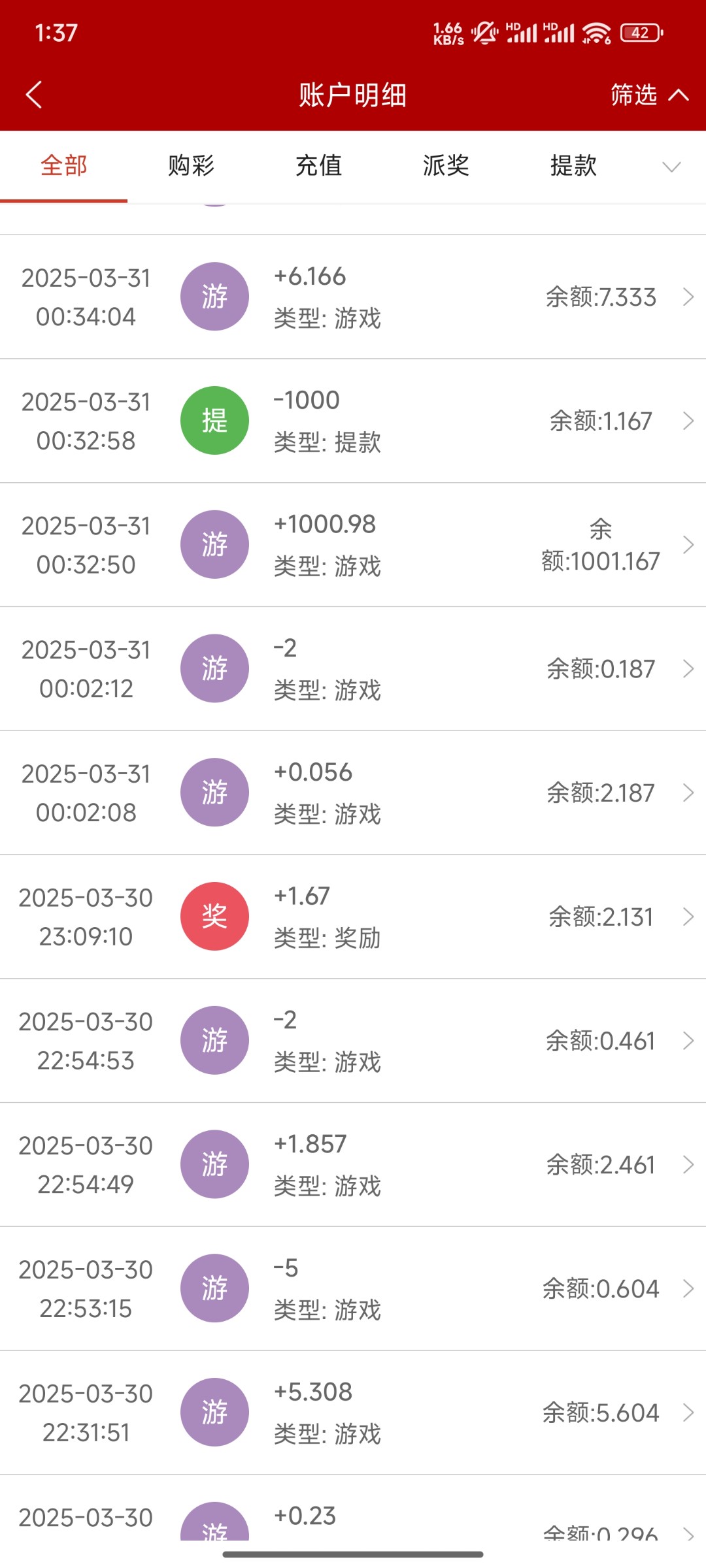The image size is (706, 1568).
Task: Open the +6.166 游戏 record
Action: coord(353,297)
